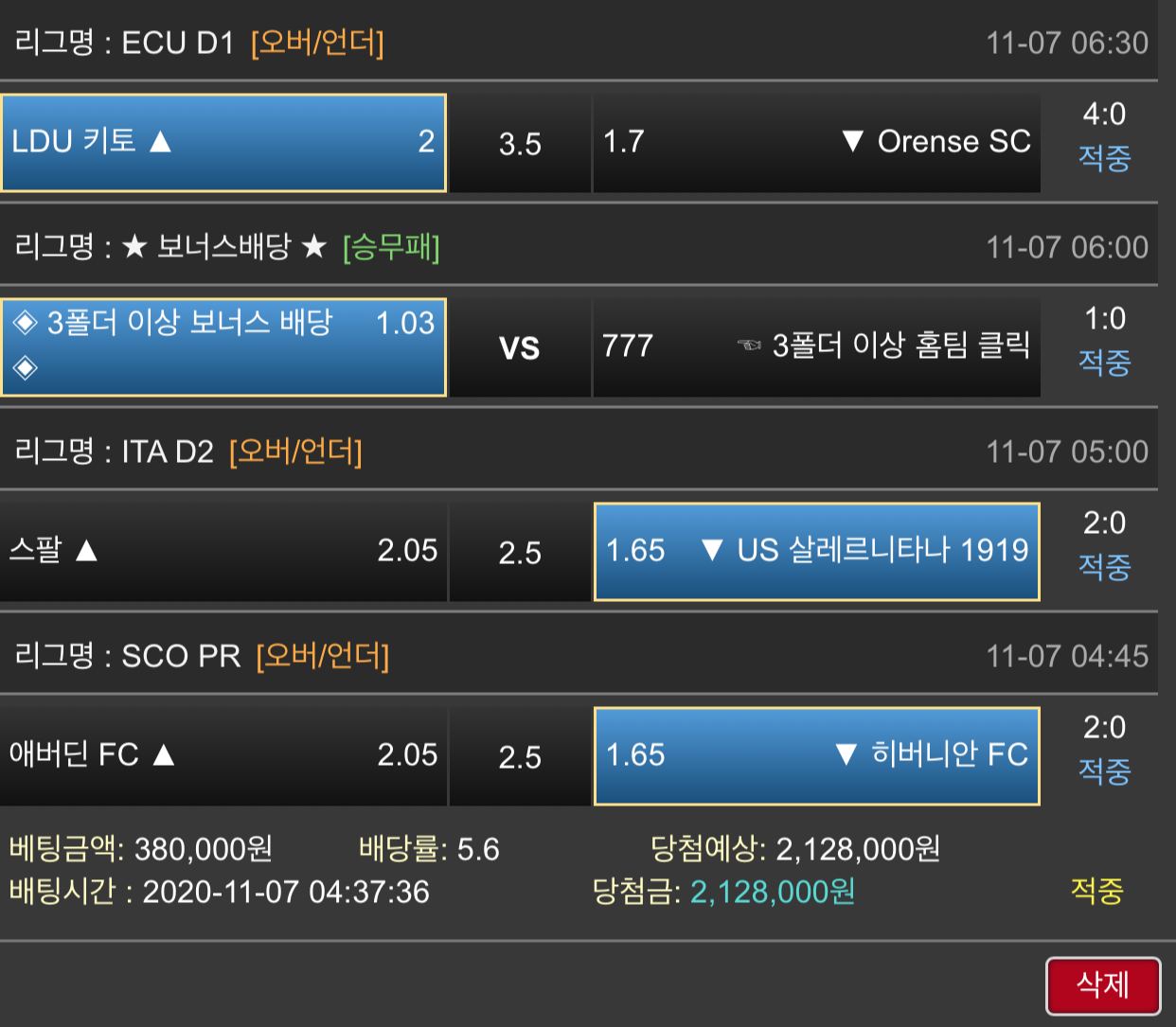The image size is (1176, 1027).
Task: Select the 히버니안 FC under option
Action: [x=816, y=756]
